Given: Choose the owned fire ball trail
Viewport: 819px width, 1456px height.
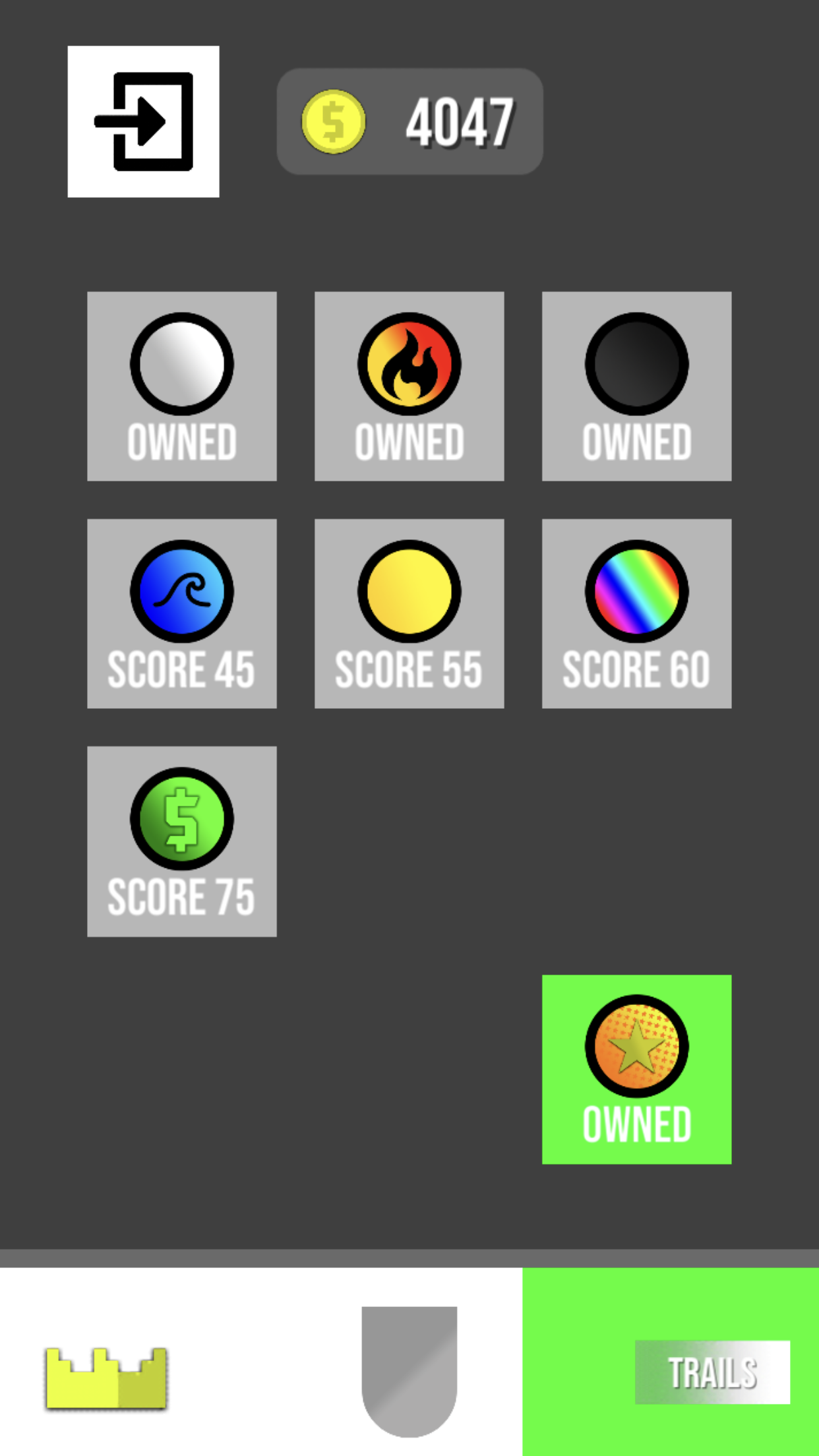Looking at the screenshot, I should point(409,386).
